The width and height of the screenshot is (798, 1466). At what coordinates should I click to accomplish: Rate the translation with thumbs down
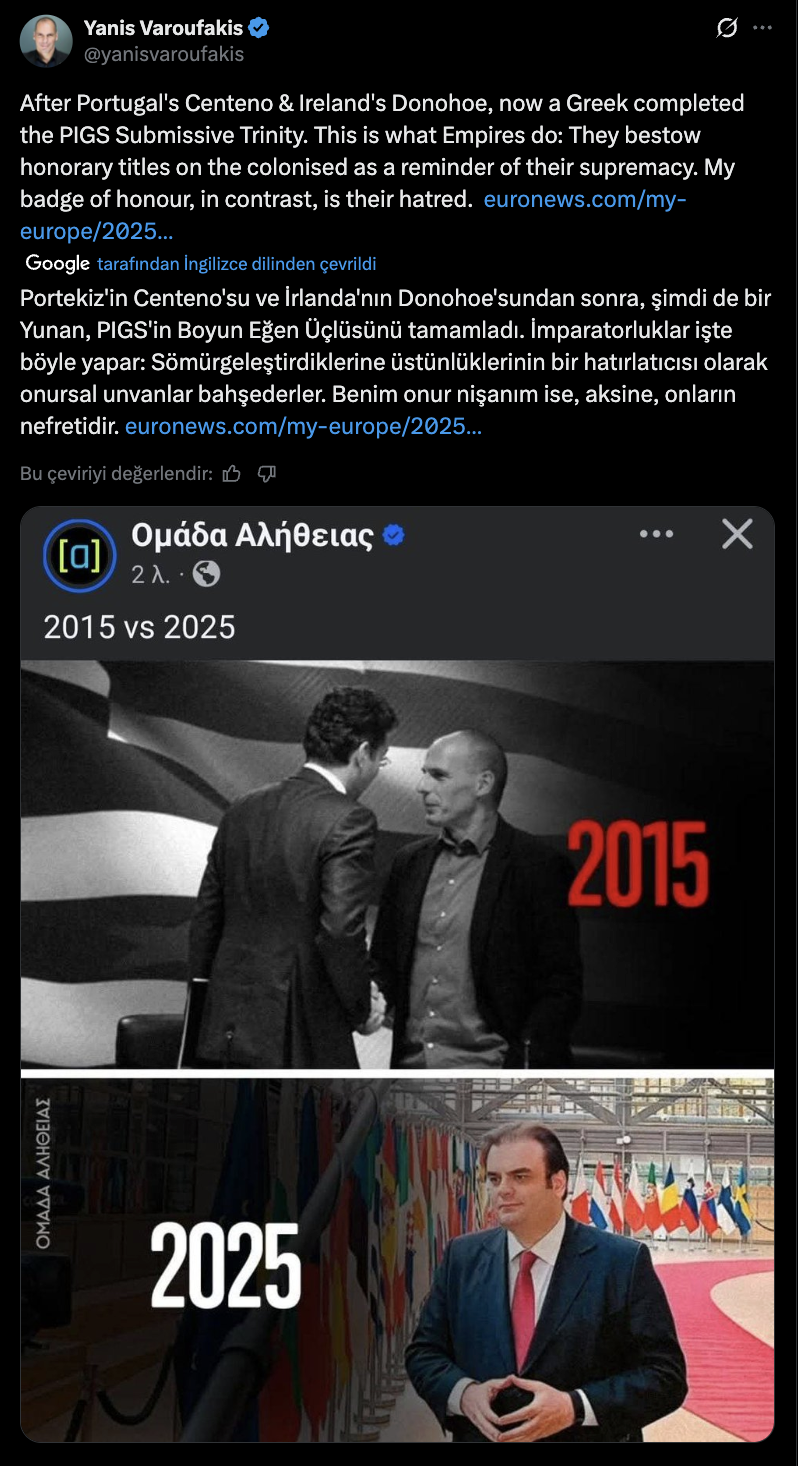[x=266, y=474]
